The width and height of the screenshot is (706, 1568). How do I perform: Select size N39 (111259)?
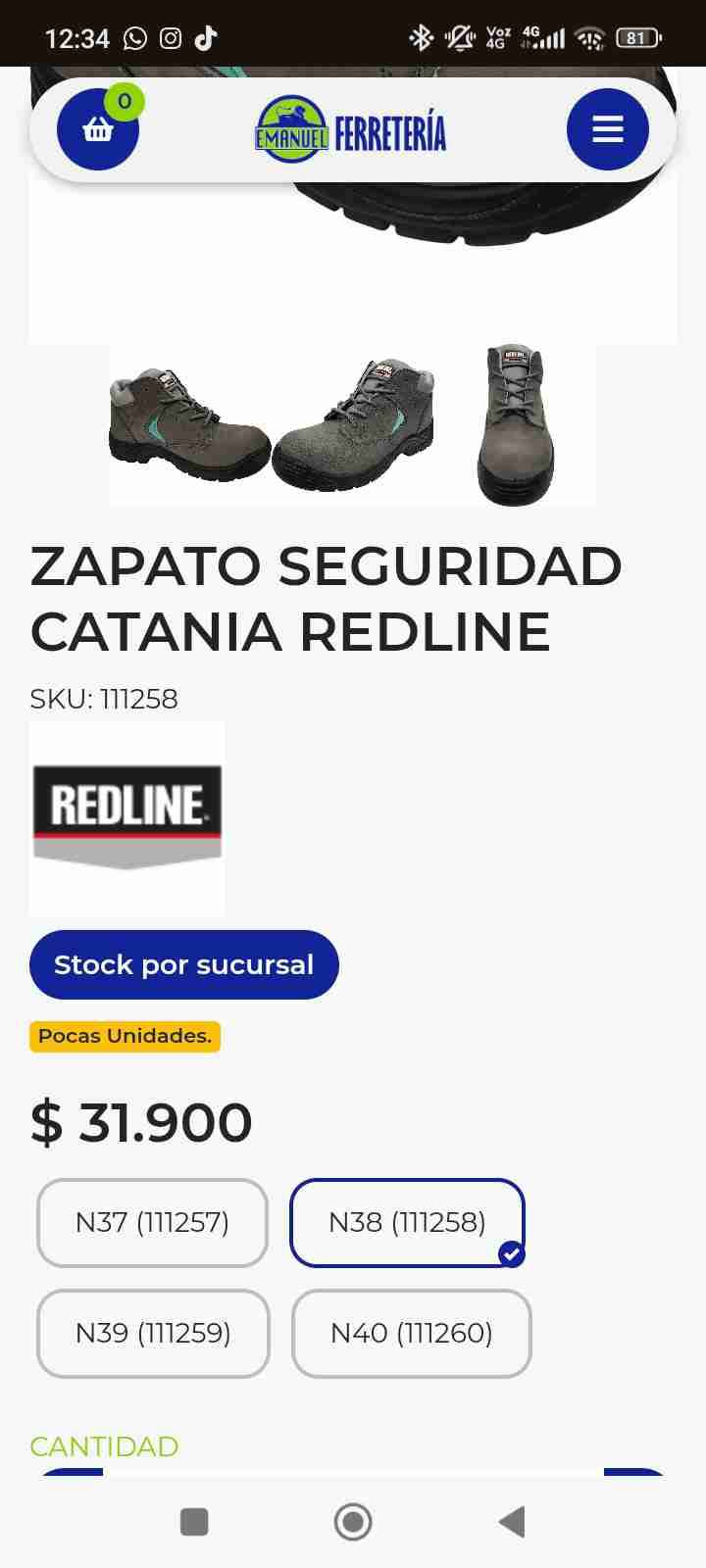(152, 1334)
